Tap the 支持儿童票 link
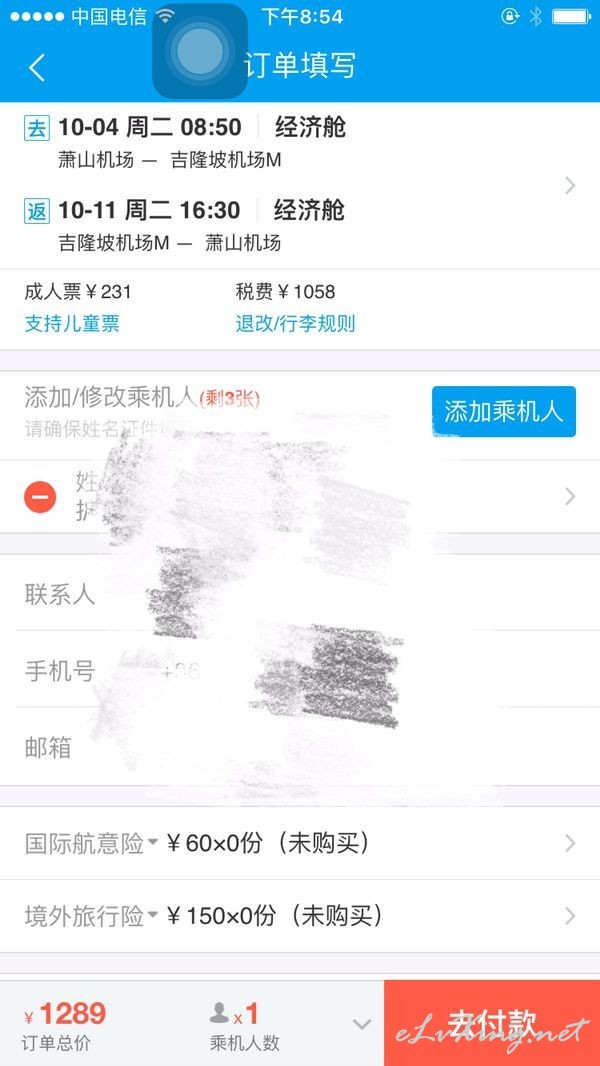This screenshot has width=600, height=1066. coord(72,324)
